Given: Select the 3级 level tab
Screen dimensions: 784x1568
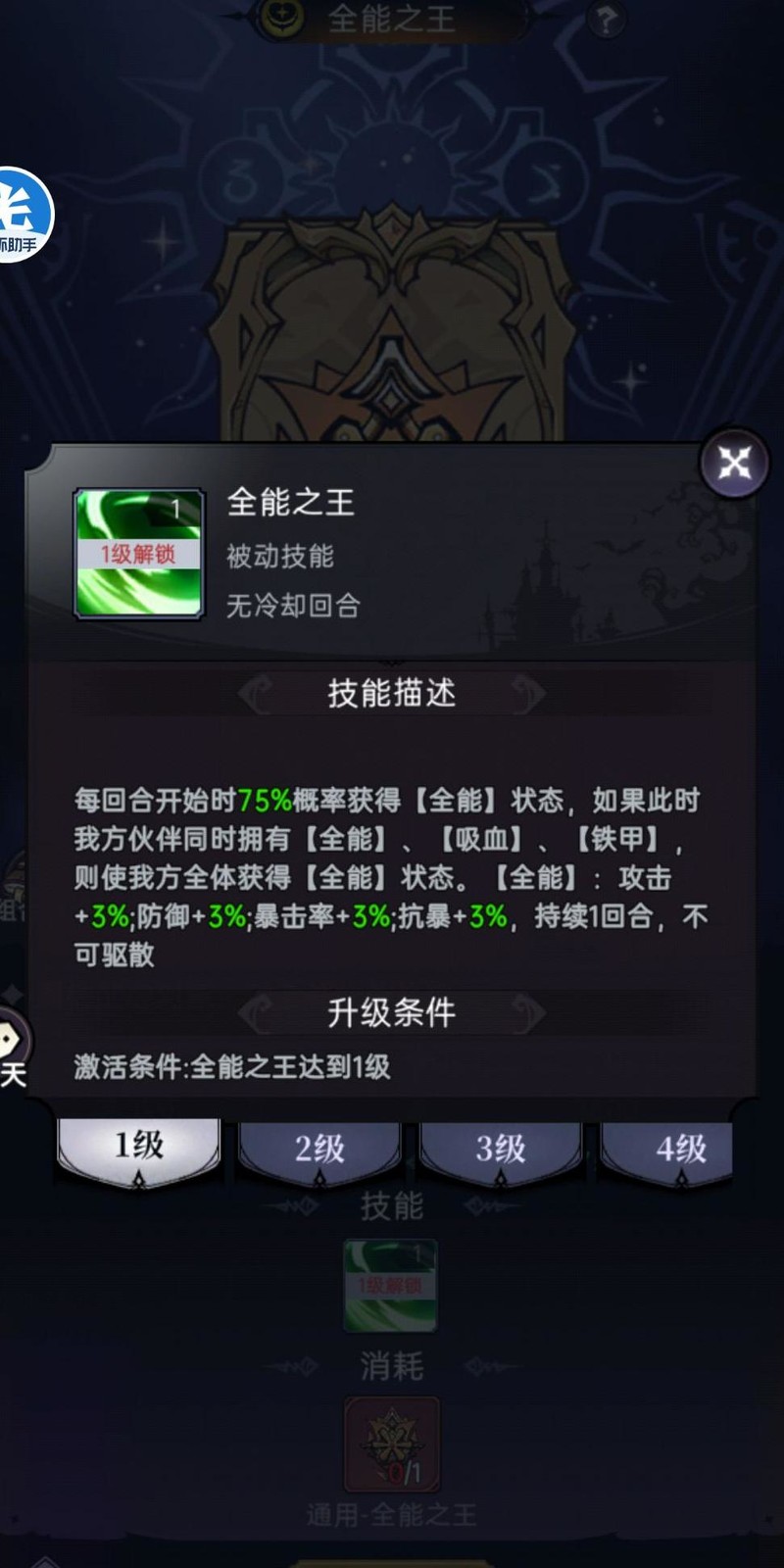Looking at the screenshot, I should [x=500, y=1149].
